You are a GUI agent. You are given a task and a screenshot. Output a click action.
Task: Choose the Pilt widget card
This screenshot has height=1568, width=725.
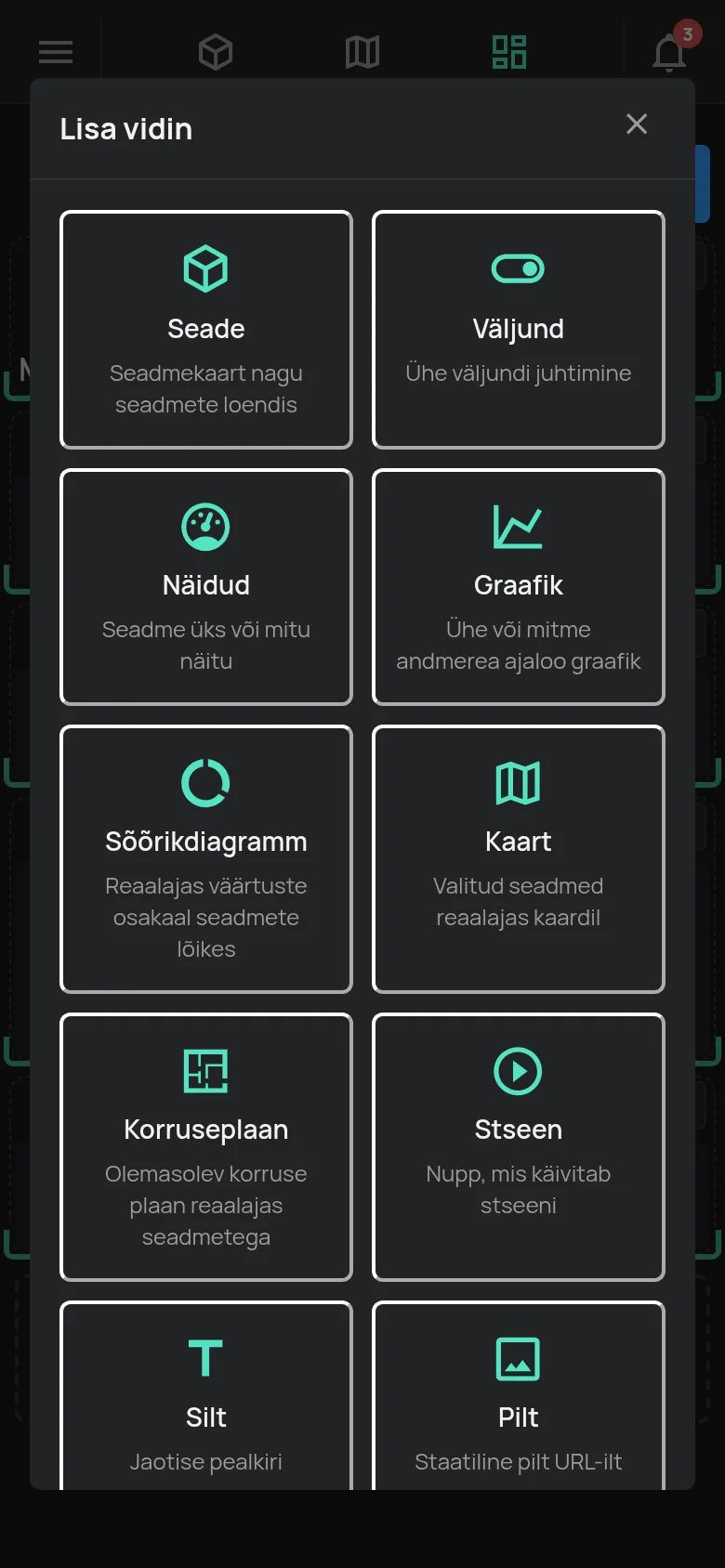(x=519, y=1396)
